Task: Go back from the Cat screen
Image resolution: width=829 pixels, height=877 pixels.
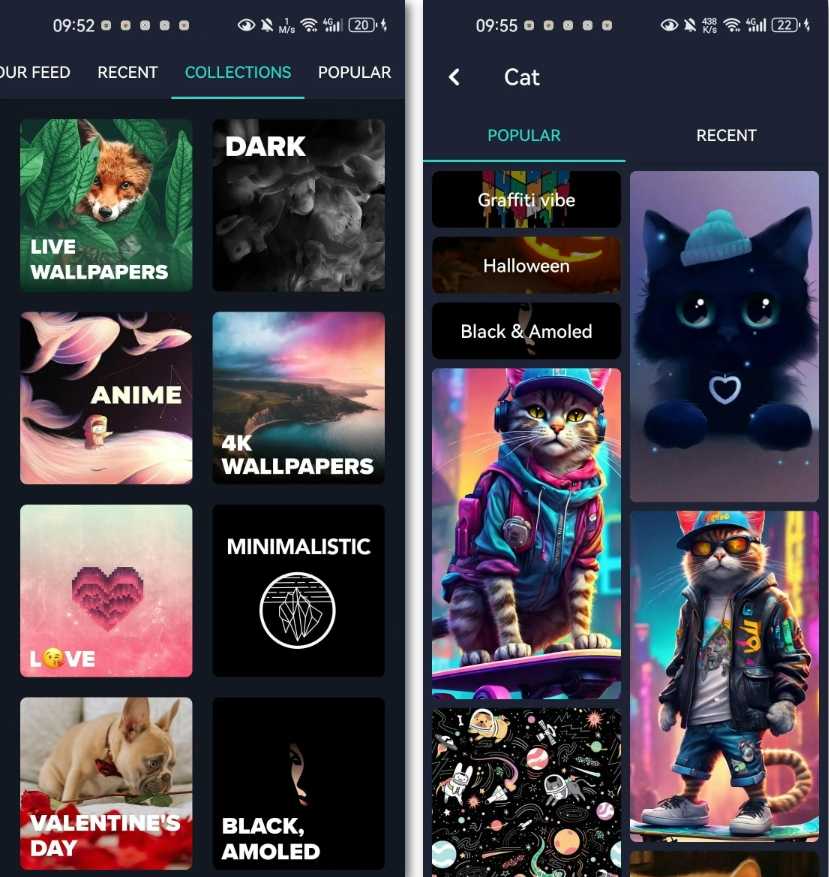Action: (454, 77)
